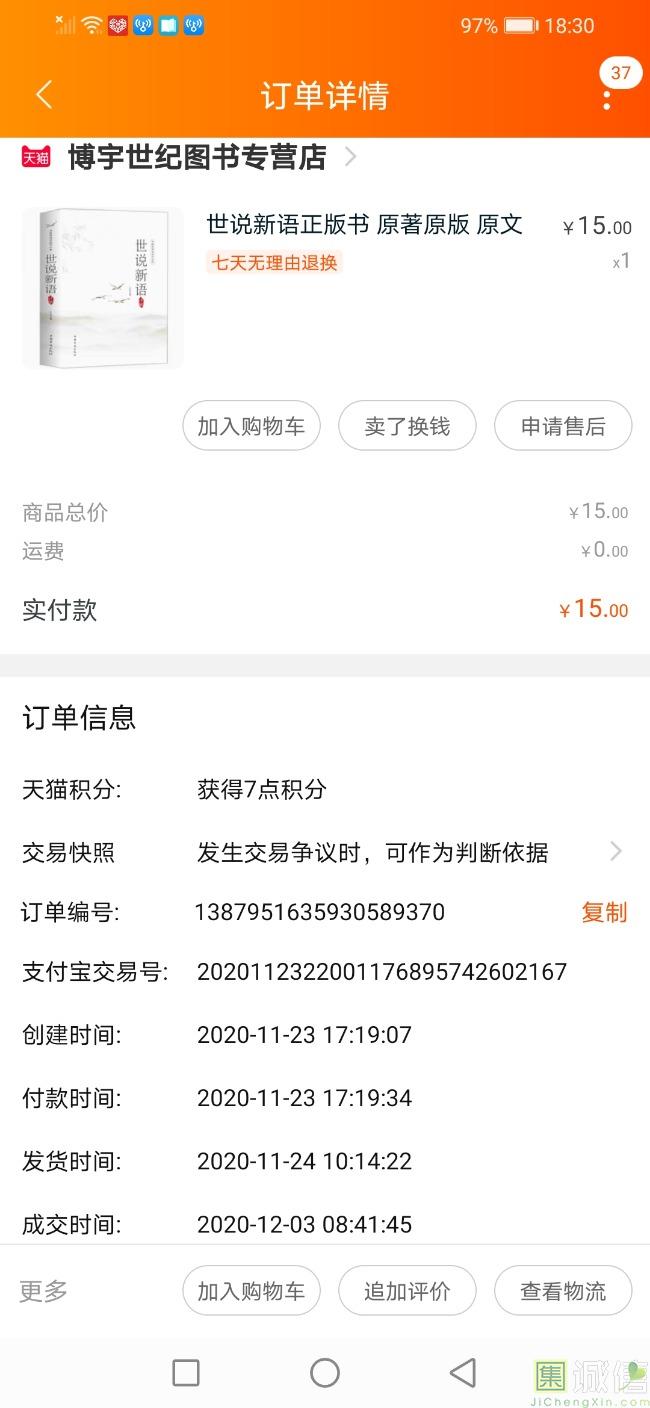Tap 加入购物车 under the book item
Image resolution: width=650 pixels, height=1408 pixels.
click(251, 426)
